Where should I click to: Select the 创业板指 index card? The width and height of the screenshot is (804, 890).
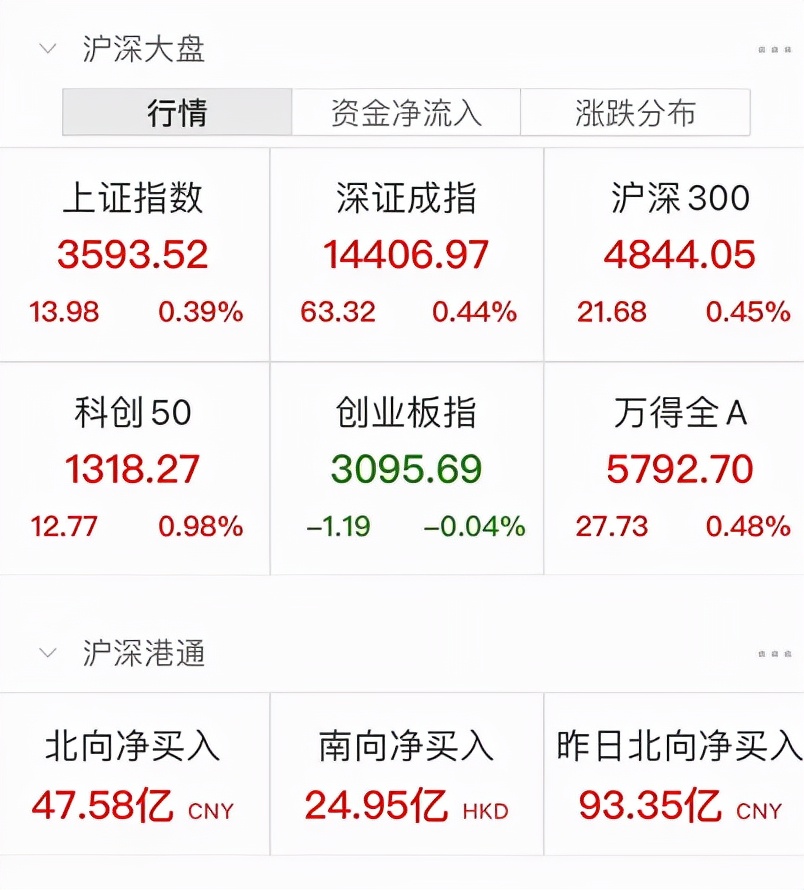pyautogui.click(x=404, y=465)
